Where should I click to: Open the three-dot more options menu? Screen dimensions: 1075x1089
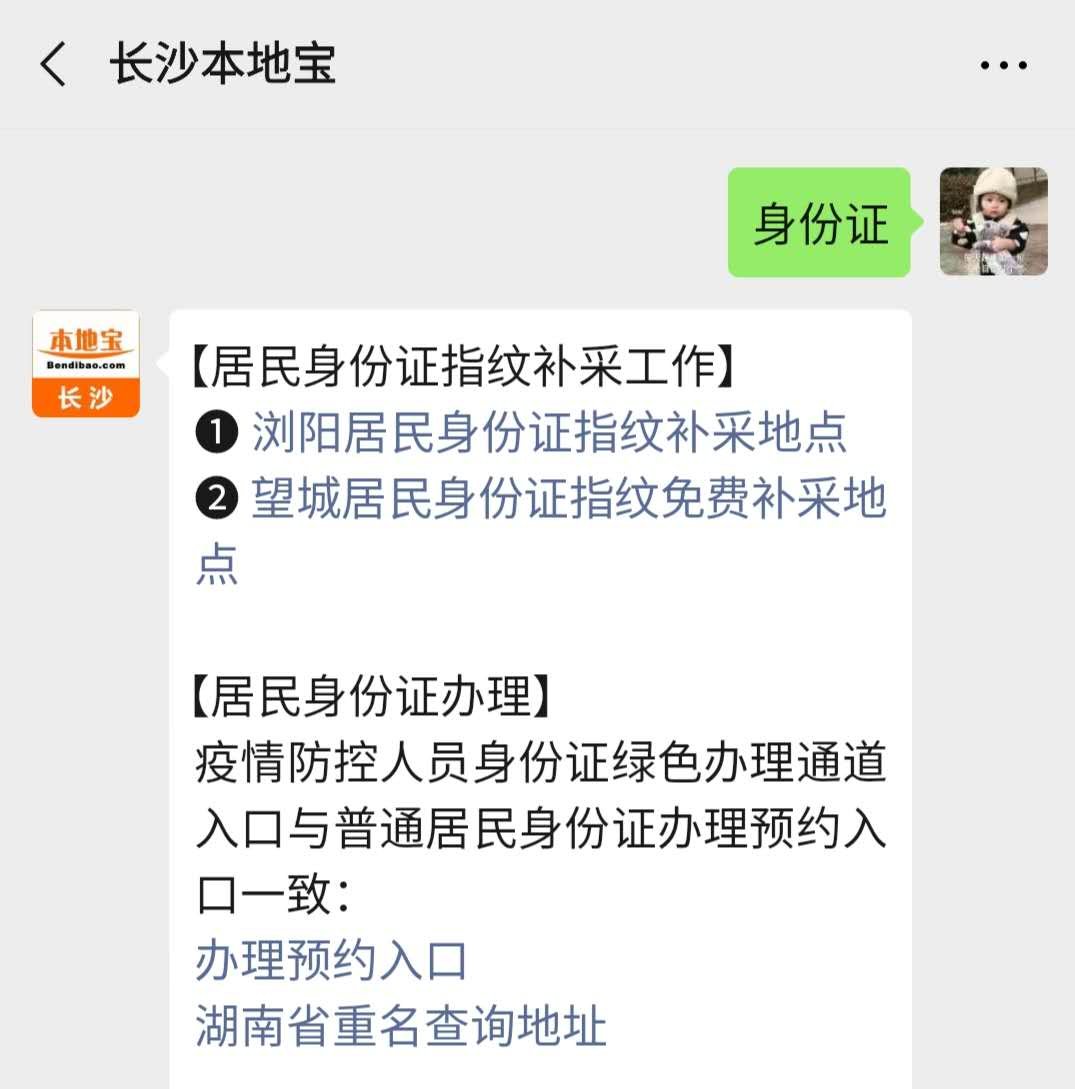pos(1003,66)
